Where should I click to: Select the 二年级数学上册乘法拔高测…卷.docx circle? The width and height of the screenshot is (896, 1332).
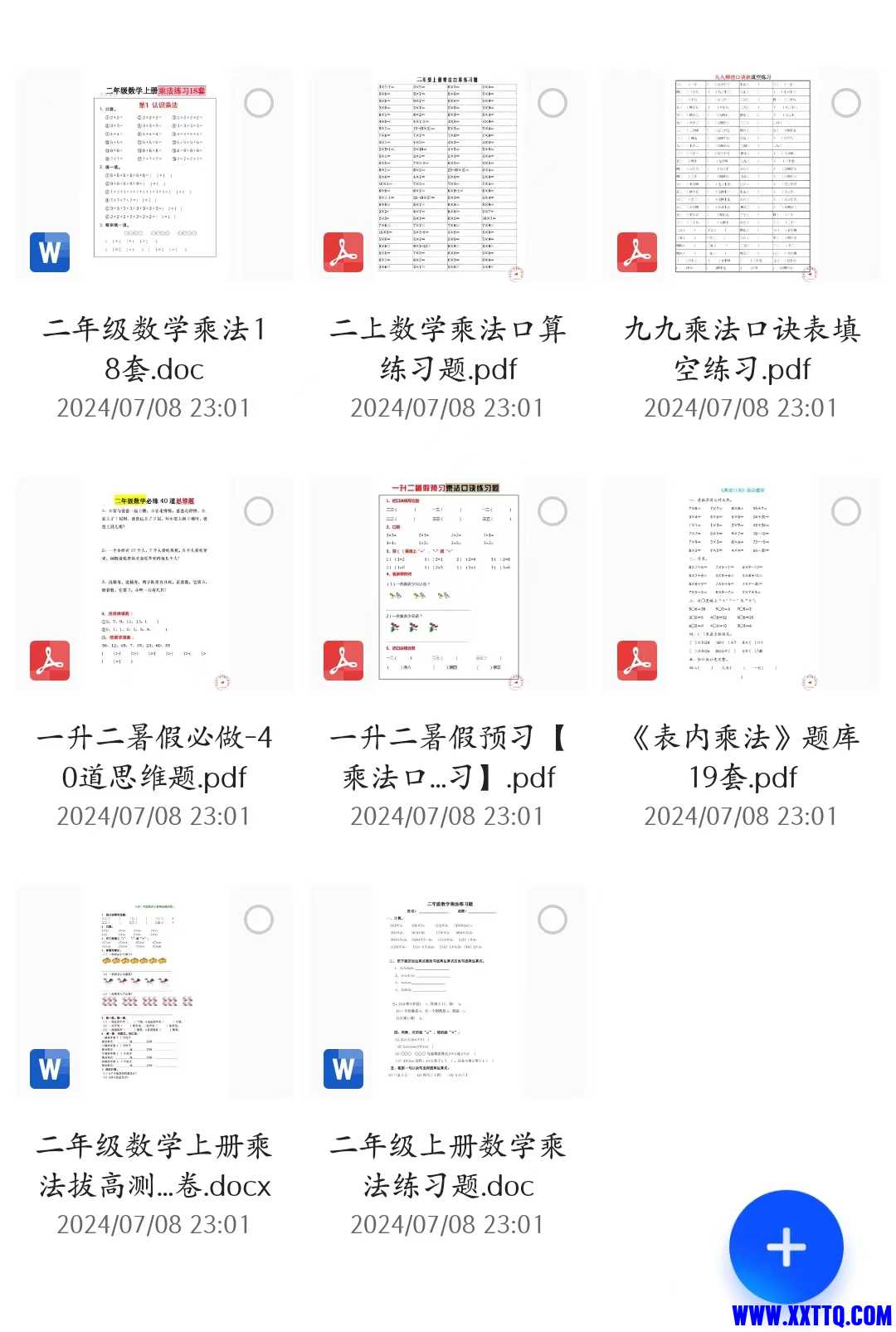click(x=259, y=920)
